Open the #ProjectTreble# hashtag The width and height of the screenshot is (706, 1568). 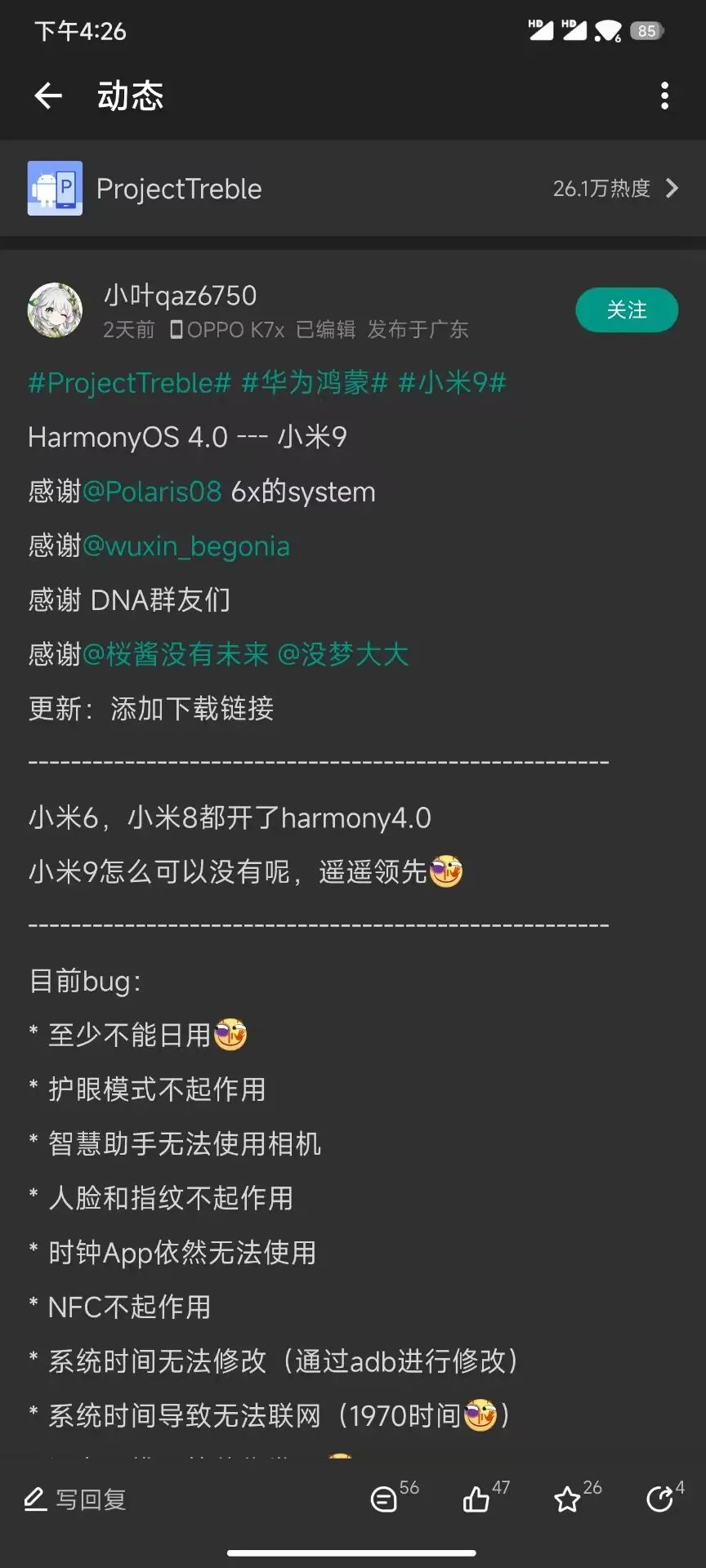130,382
